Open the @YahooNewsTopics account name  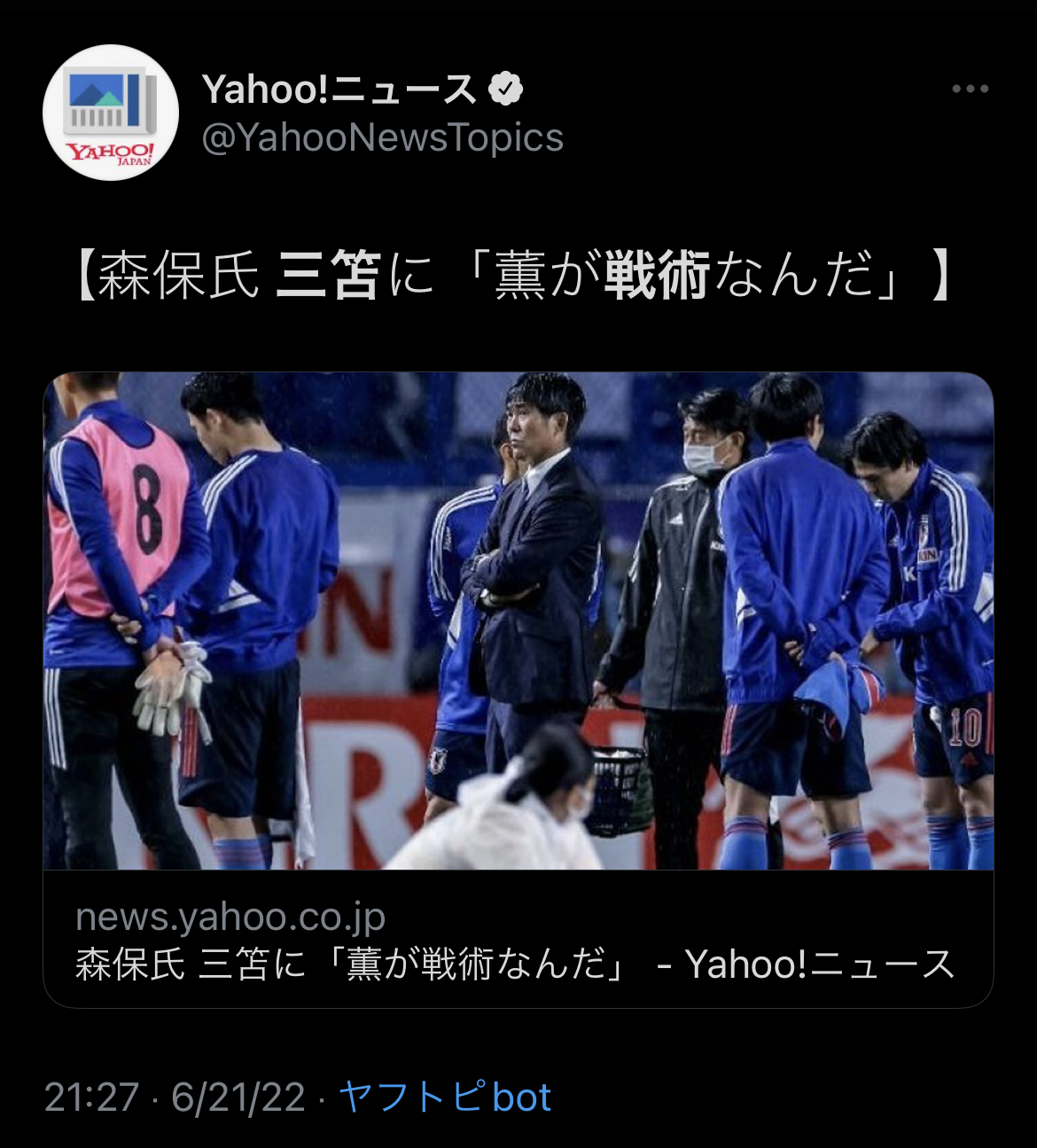[x=382, y=137]
